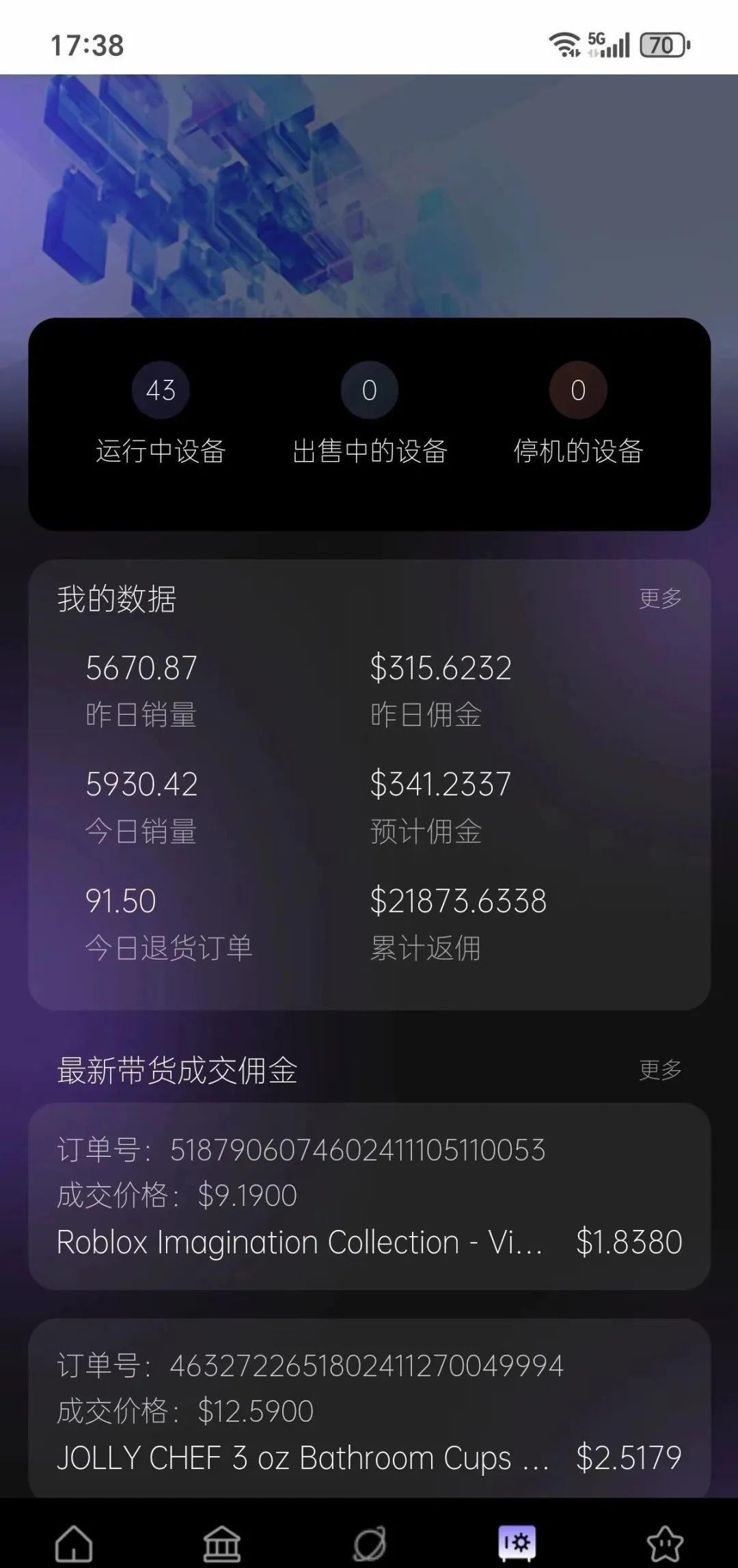Screen dimensions: 738x1568
Task: Tap 更多 next to 我的数据
Action: click(x=660, y=598)
